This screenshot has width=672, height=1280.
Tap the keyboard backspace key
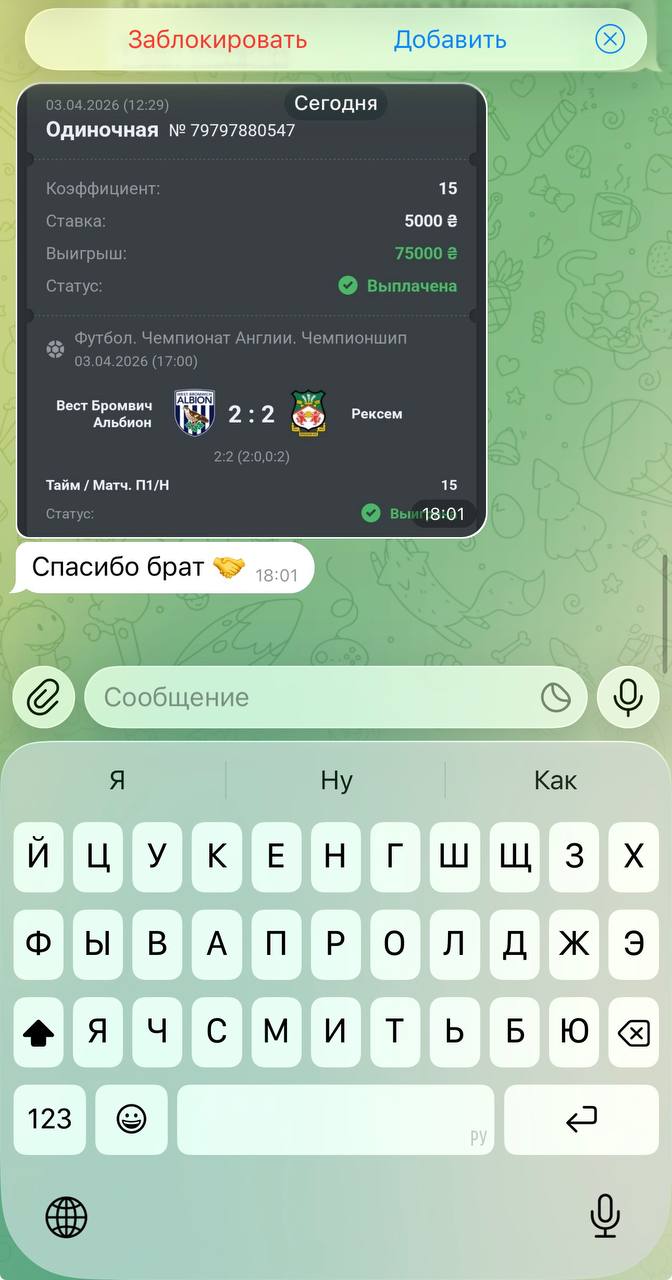[633, 1031]
